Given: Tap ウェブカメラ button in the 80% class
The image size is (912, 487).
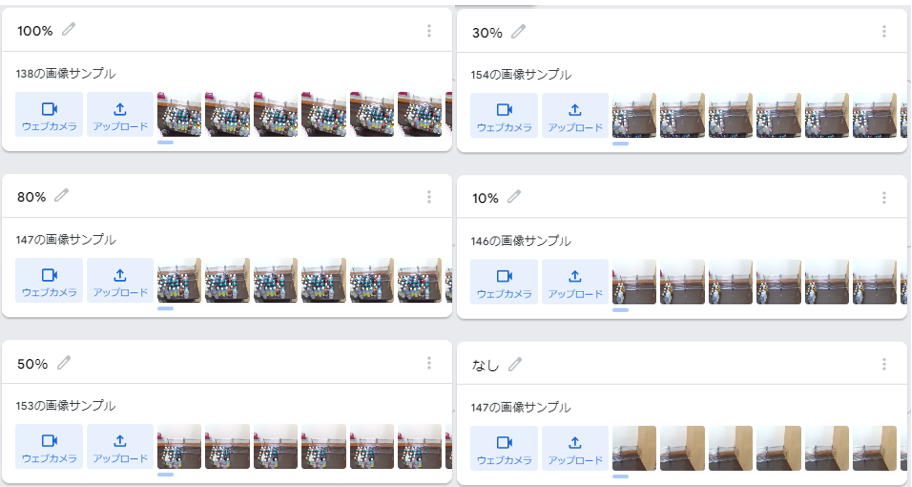Looking at the screenshot, I should tap(49, 281).
